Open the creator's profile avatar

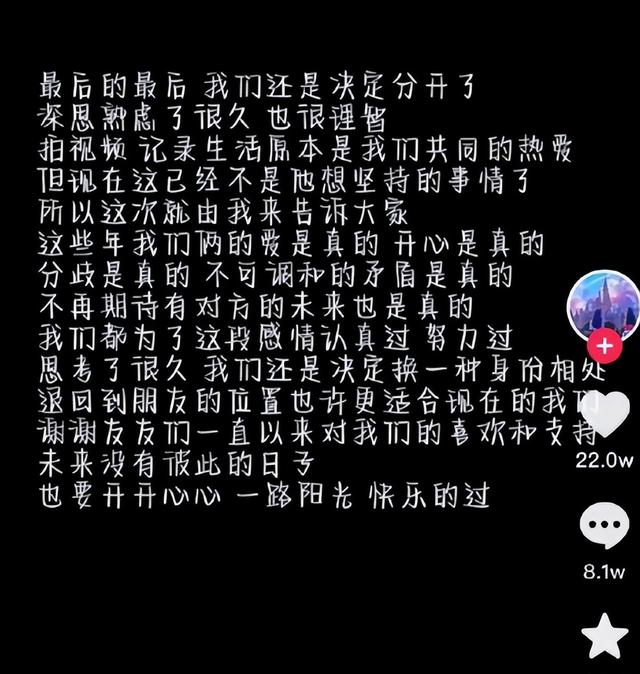pyautogui.click(x=604, y=302)
